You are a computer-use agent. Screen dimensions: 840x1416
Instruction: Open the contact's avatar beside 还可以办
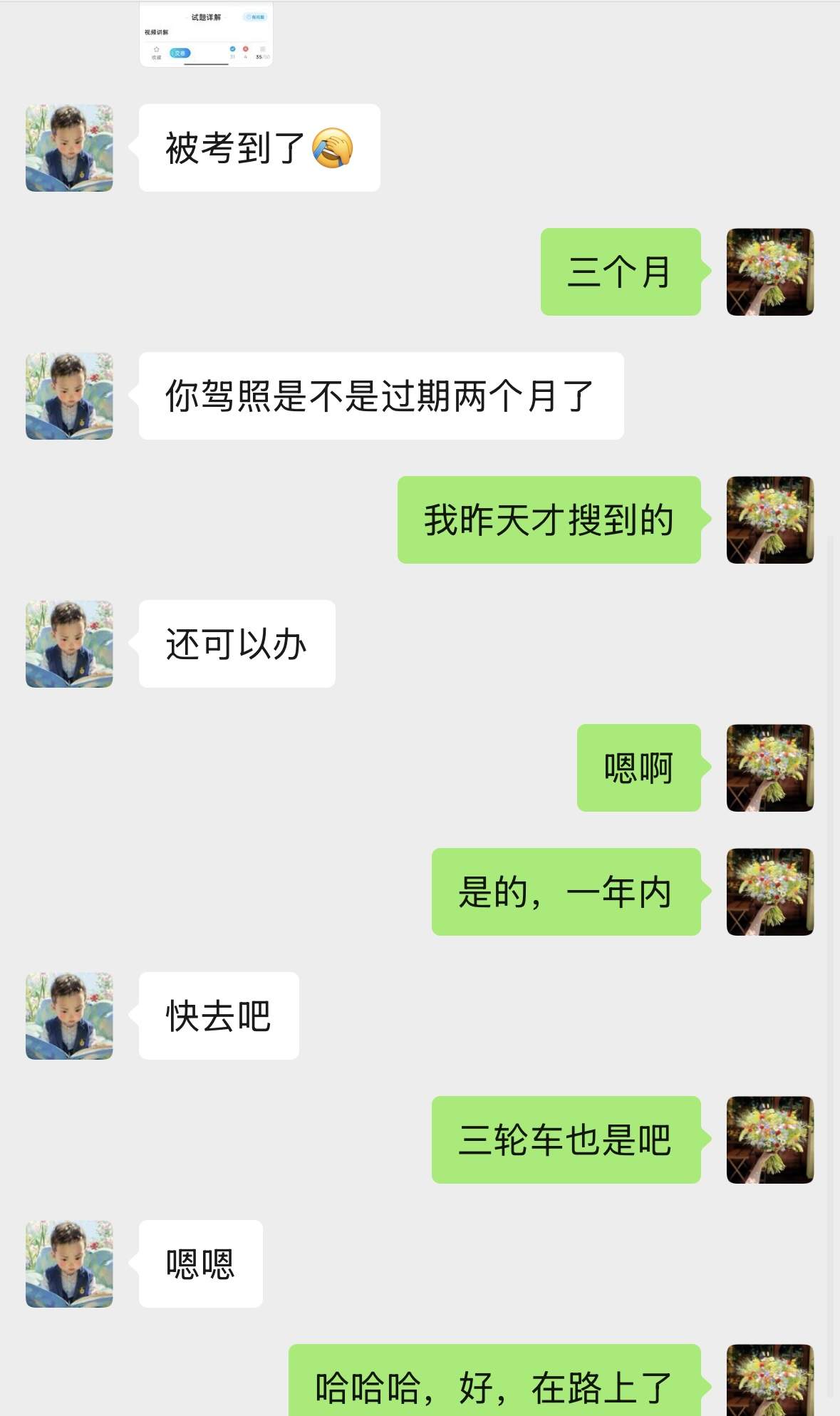tap(69, 644)
